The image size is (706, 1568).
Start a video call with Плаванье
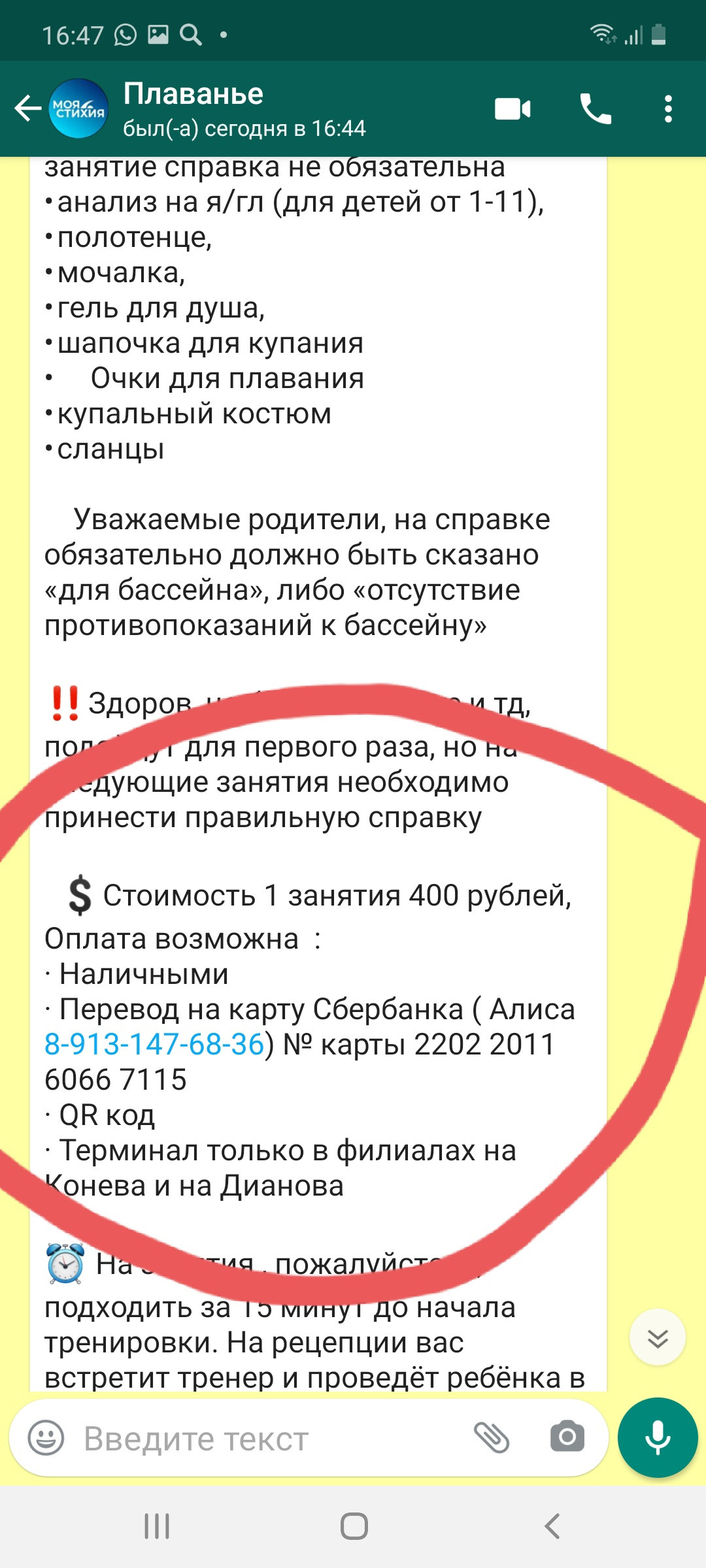pos(513,109)
